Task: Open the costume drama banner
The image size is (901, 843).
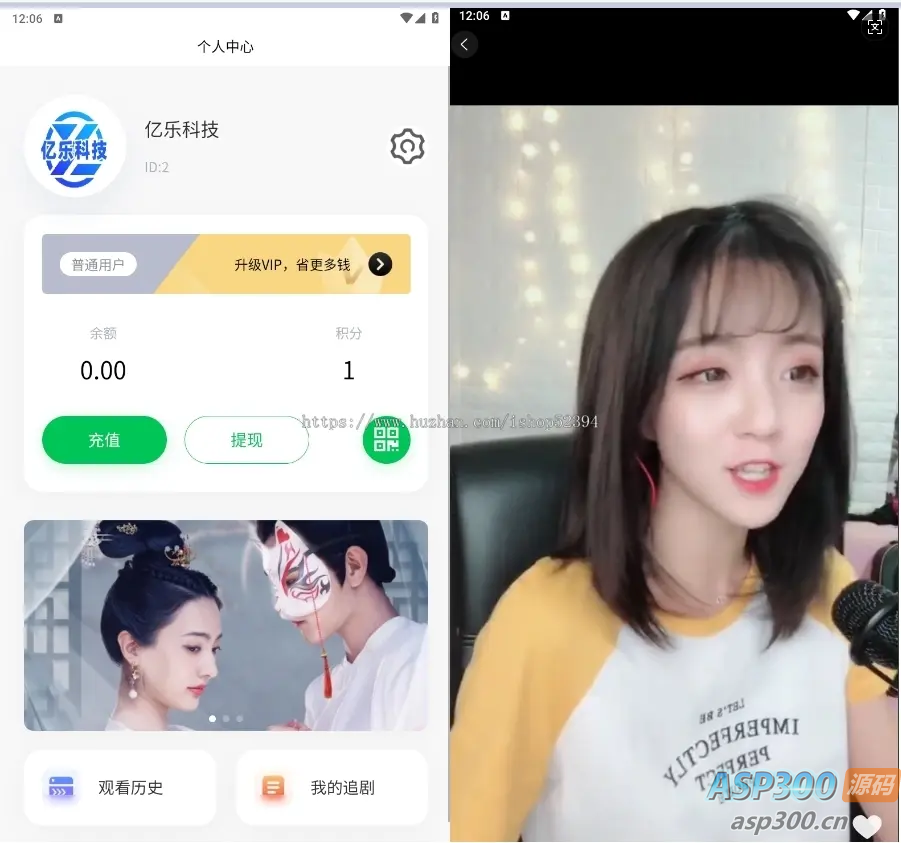Action: click(x=226, y=625)
